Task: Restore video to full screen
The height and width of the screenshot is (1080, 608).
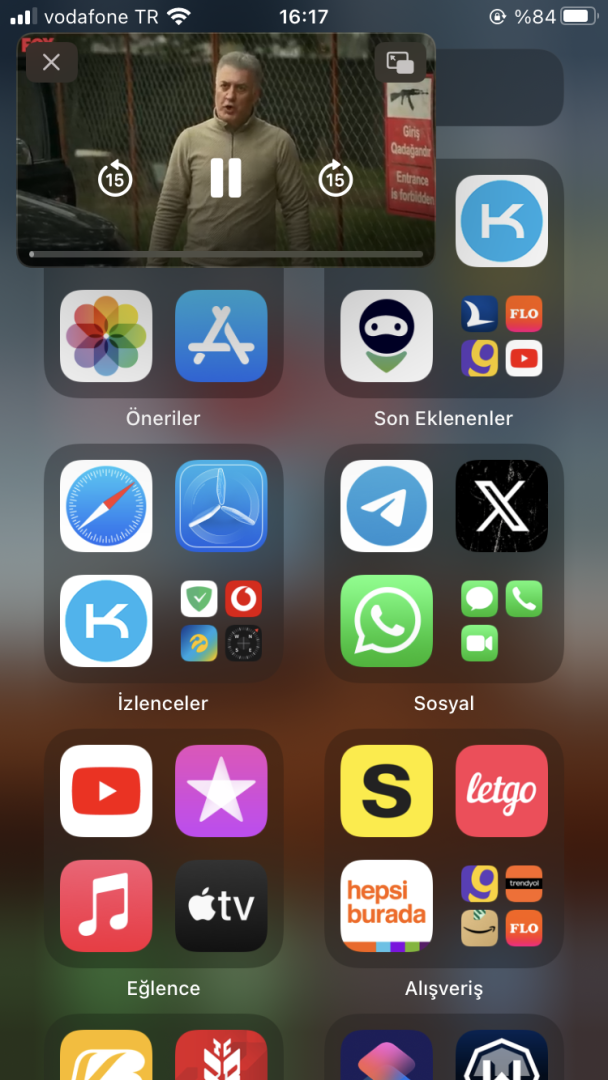Action: 400,63
